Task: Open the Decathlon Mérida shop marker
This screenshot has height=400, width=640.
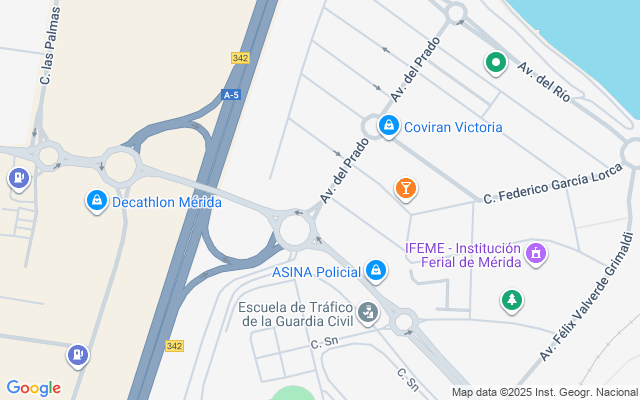Action: [97, 201]
